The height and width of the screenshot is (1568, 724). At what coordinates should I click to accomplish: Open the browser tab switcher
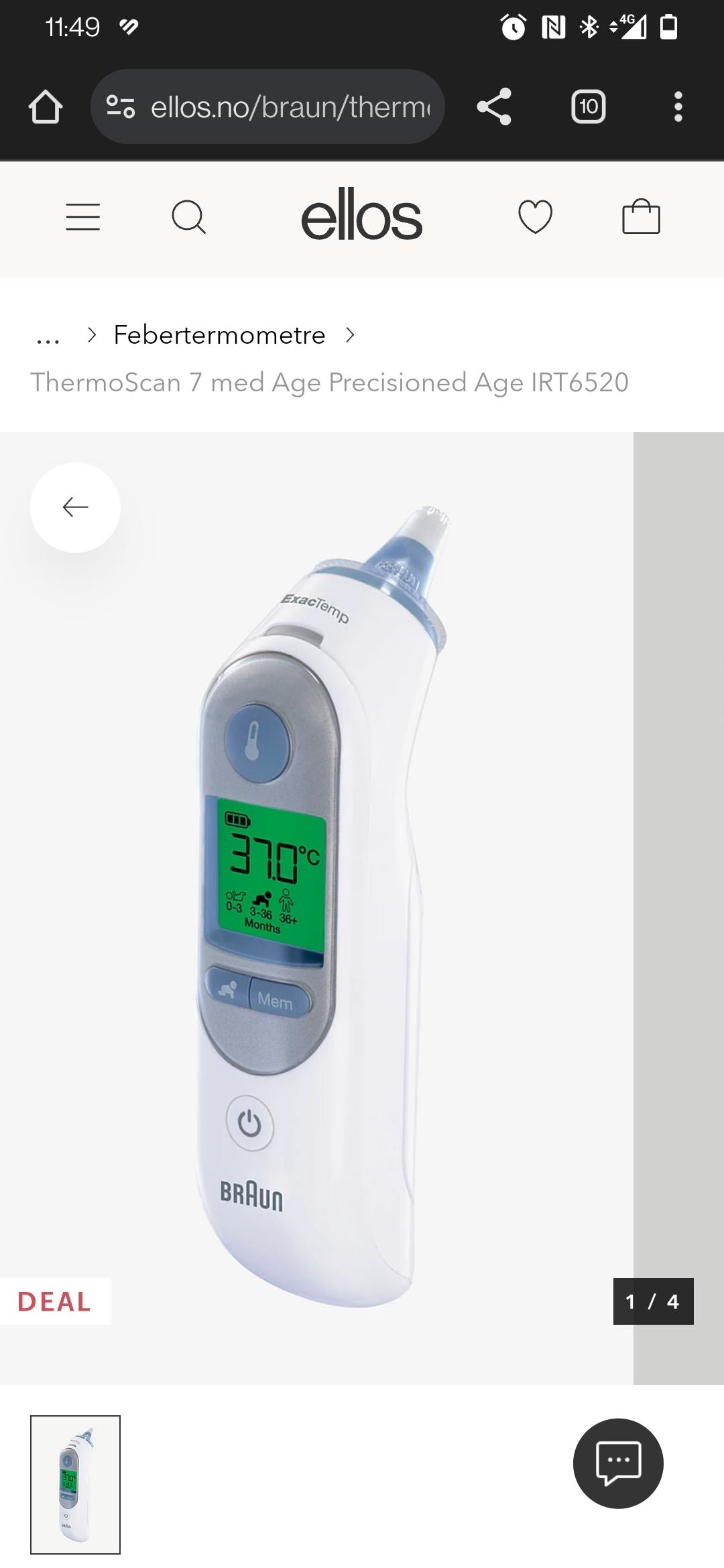point(589,107)
